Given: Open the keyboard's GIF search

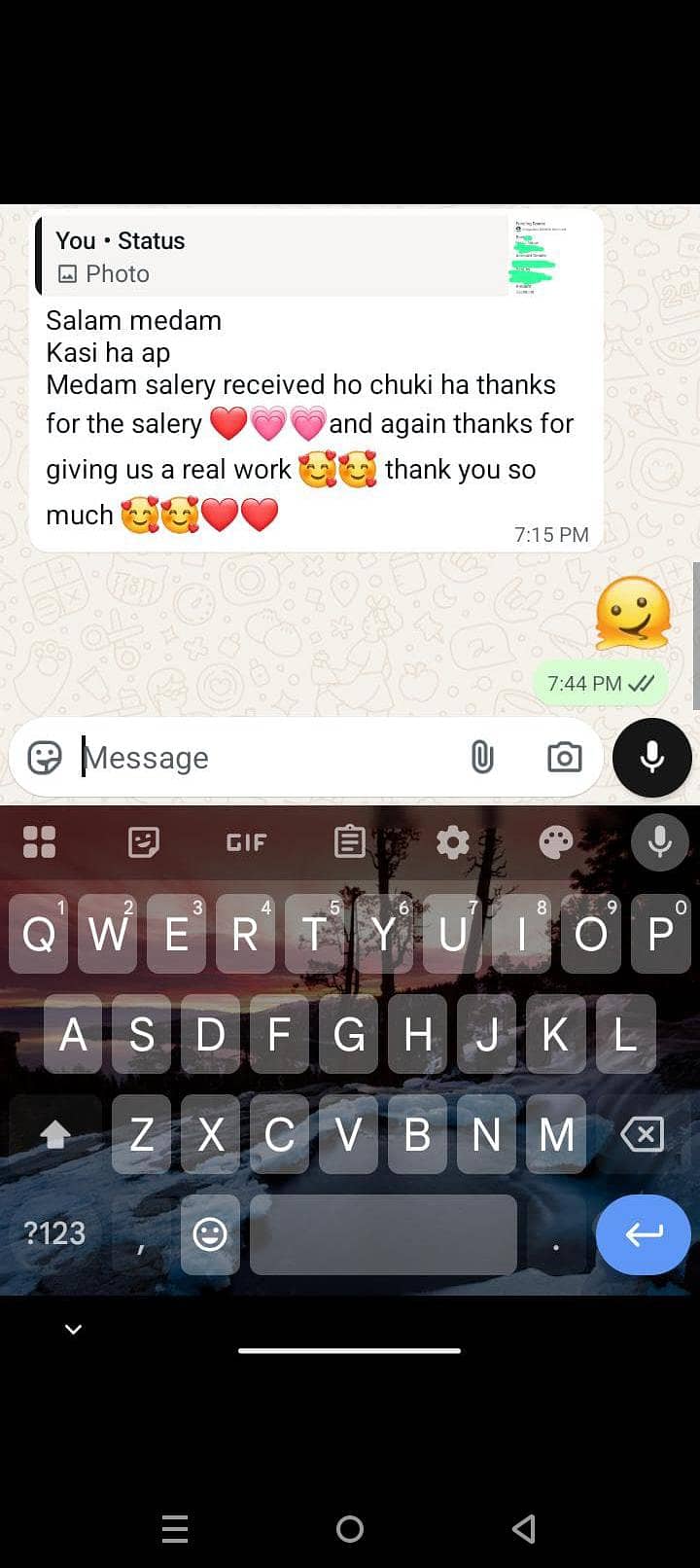Looking at the screenshot, I should coord(246,842).
